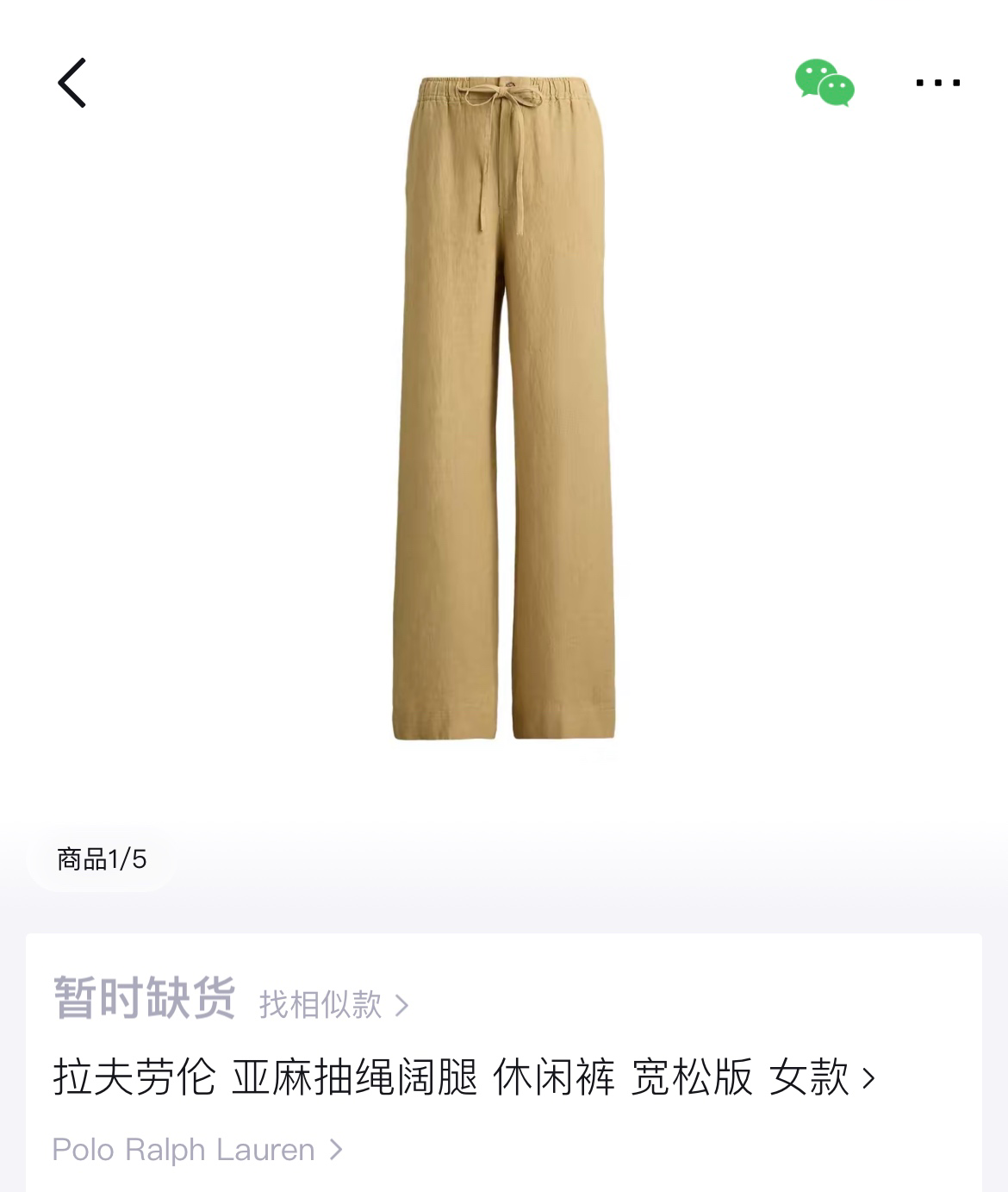1008x1192 pixels.
Task: Open the three-dot overflow menu
Action: [938, 83]
